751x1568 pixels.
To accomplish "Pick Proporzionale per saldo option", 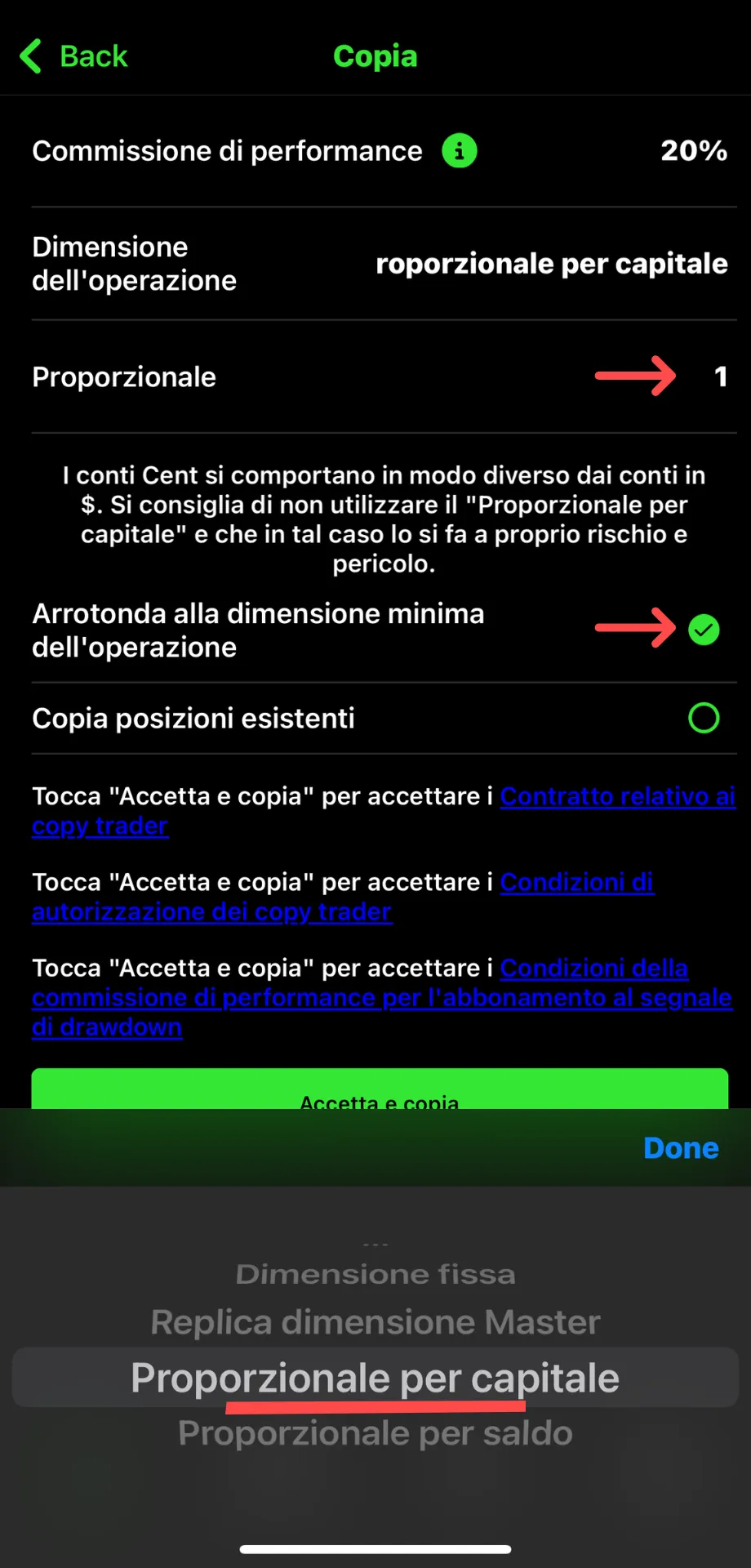I will pos(375,1433).
